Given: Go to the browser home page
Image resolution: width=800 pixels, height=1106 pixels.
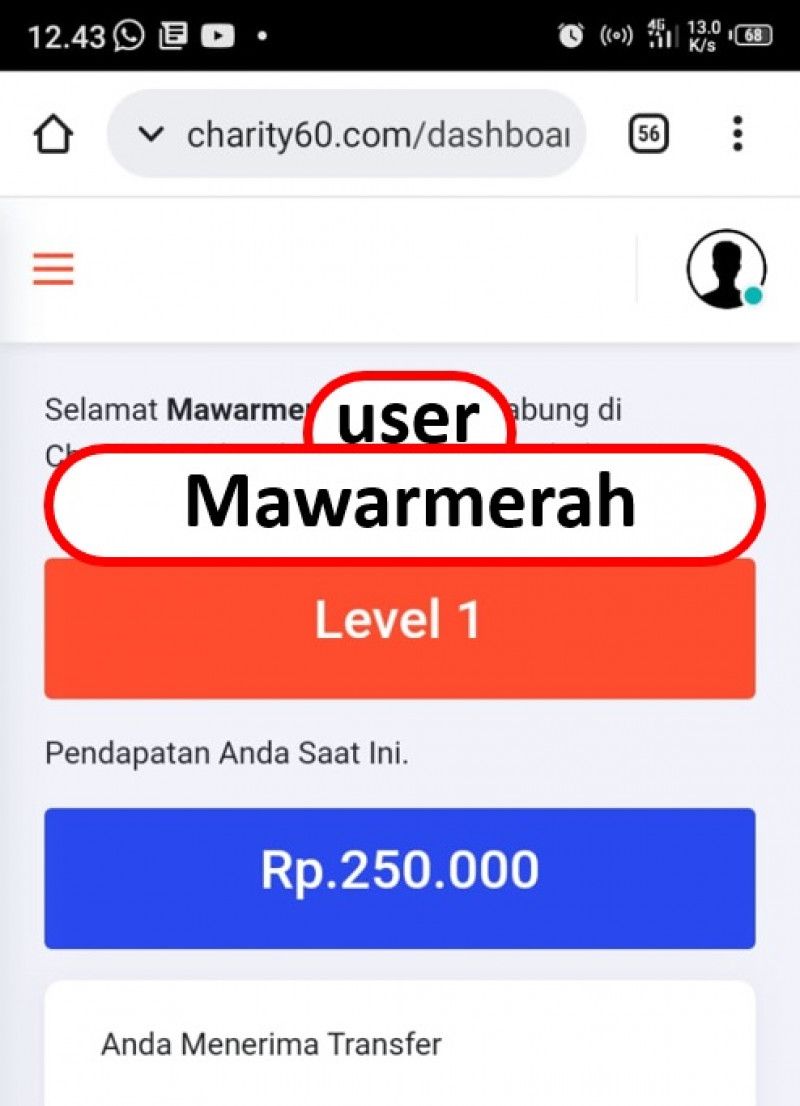Looking at the screenshot, I should pos(53,134).
